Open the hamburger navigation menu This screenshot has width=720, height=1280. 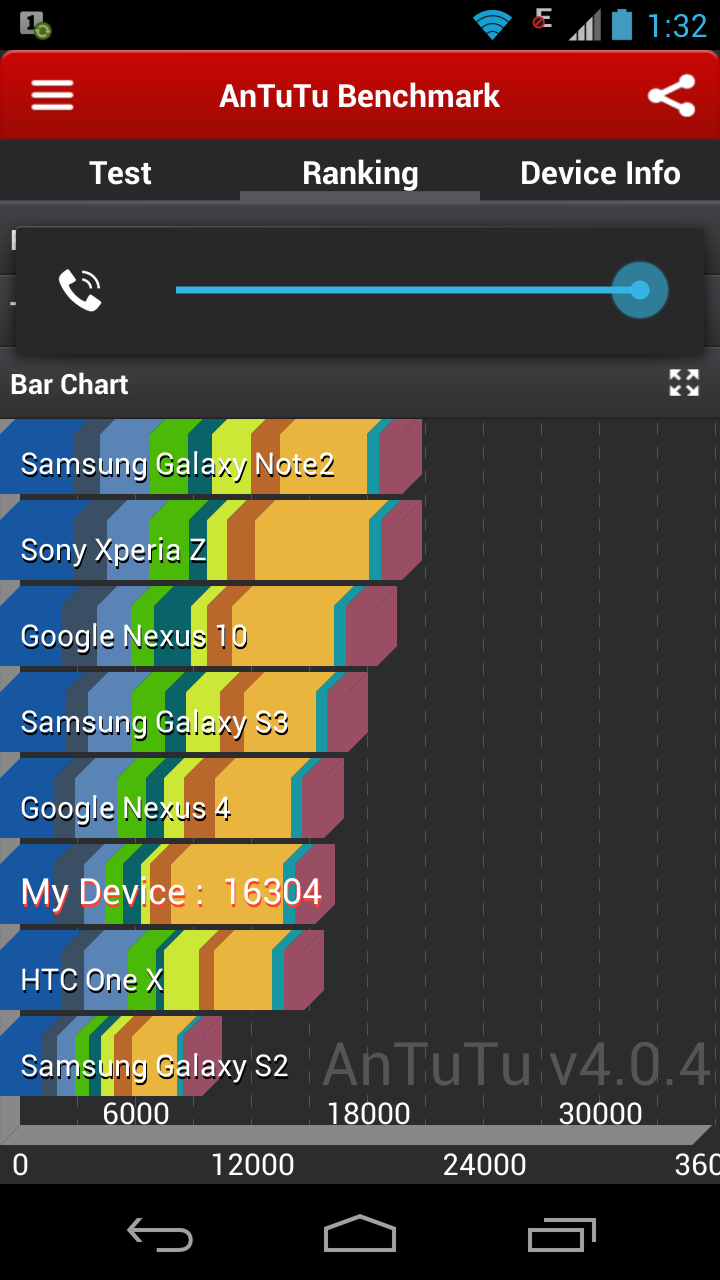point(52,96)
